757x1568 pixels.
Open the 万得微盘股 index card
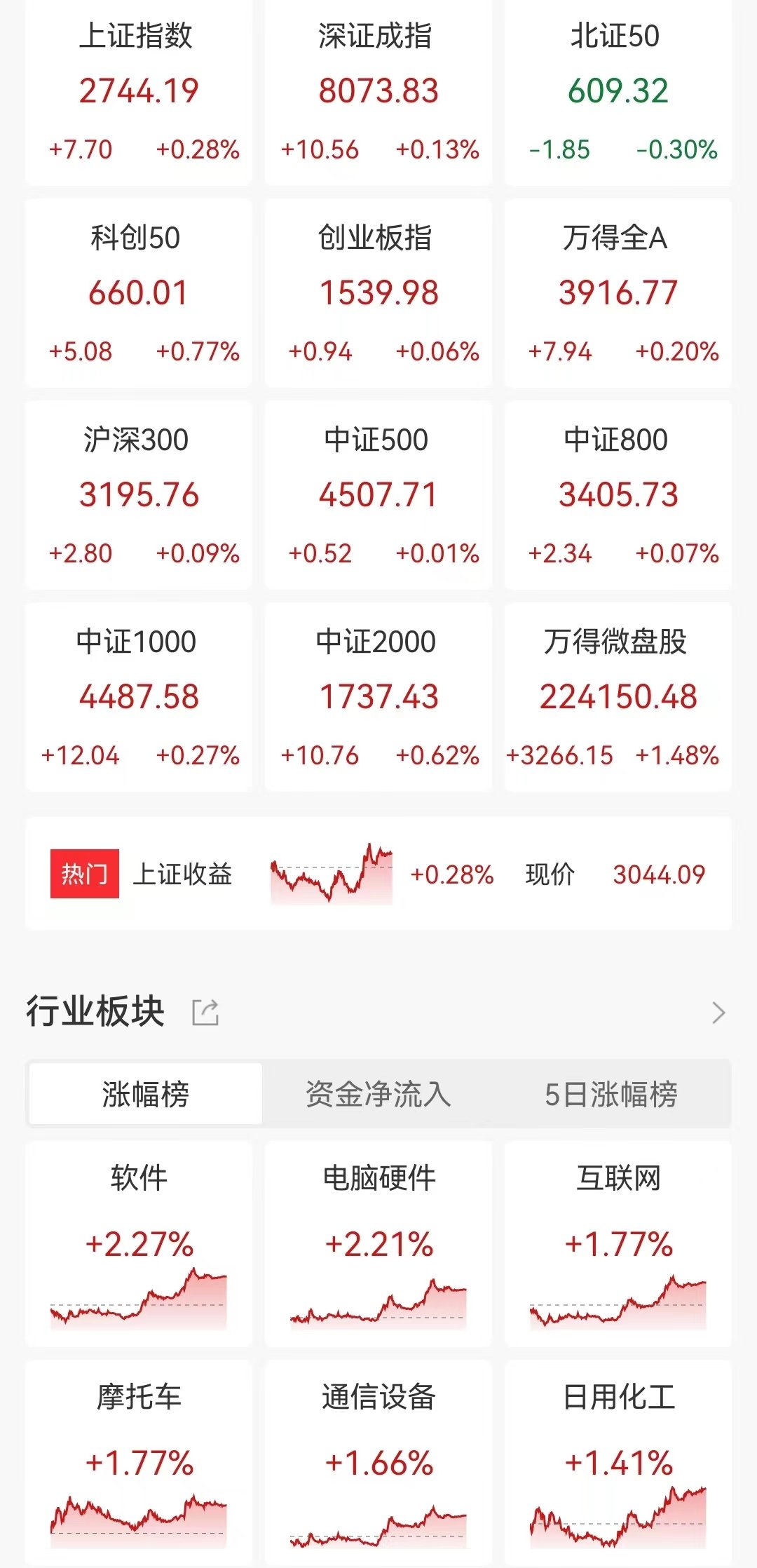[x=618, y=697]
